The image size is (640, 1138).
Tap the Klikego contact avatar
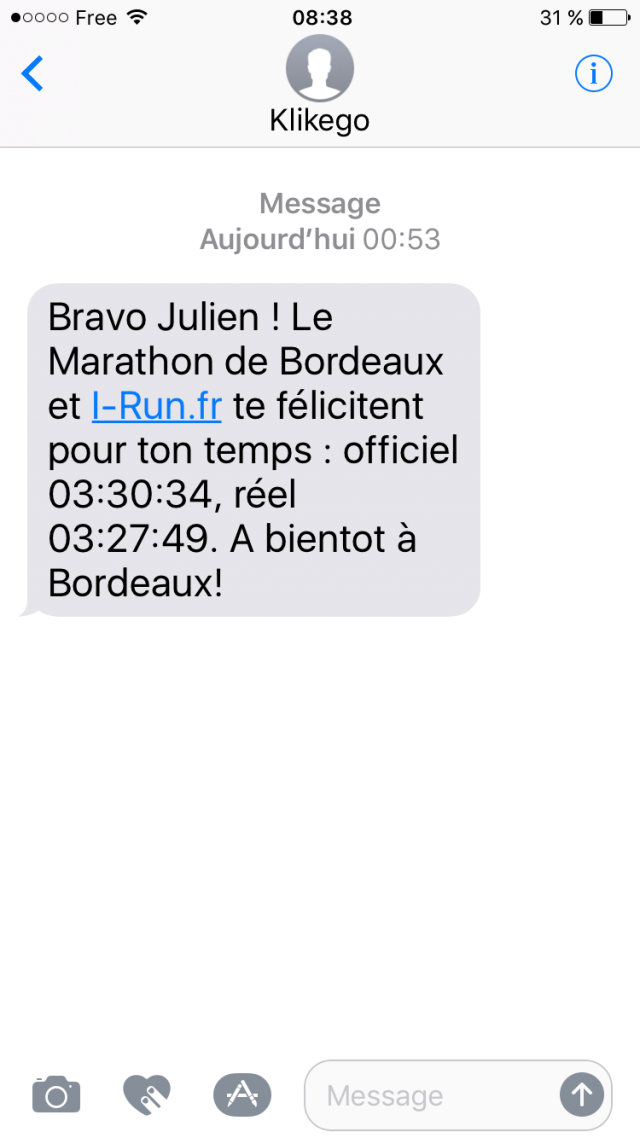[x=320, y=69]
